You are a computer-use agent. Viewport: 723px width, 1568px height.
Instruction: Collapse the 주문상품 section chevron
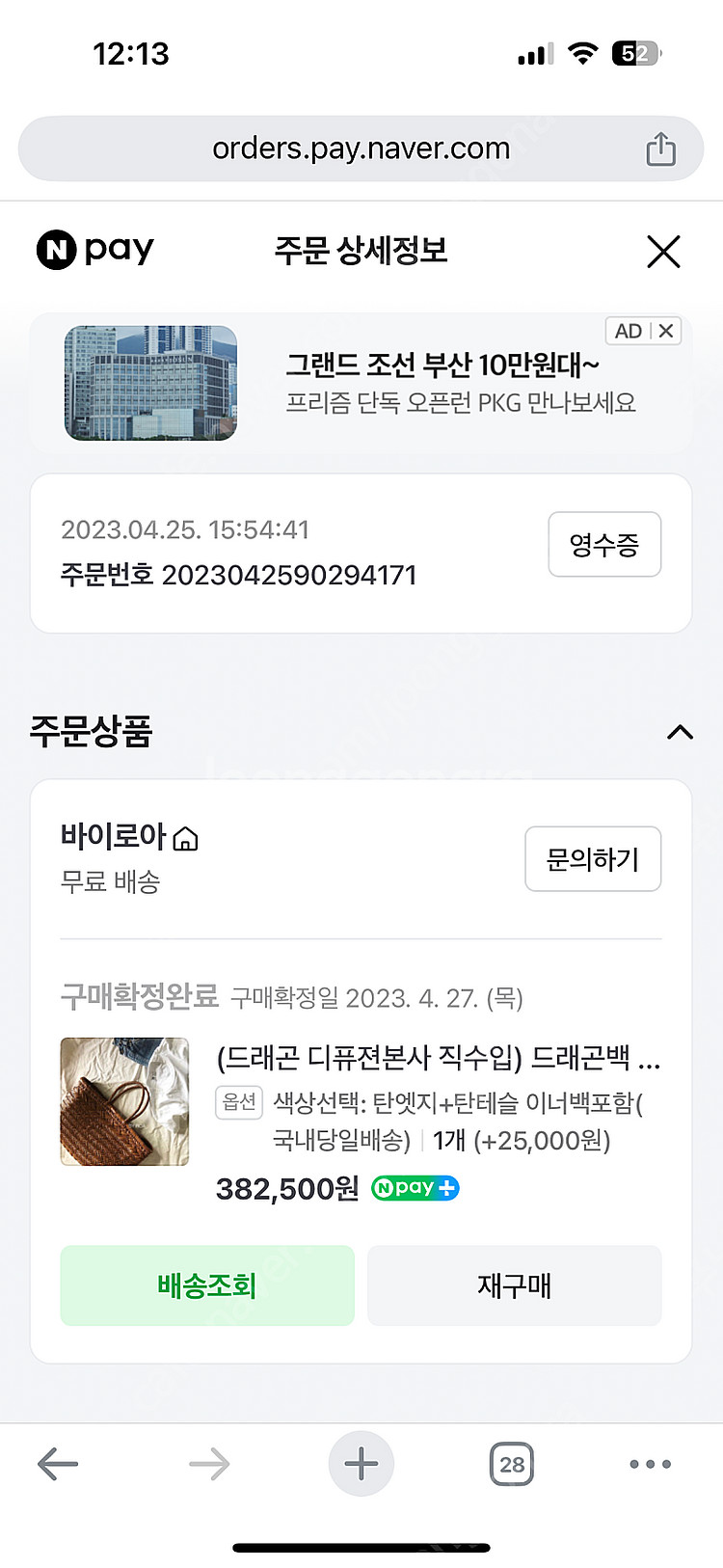click(681, 733)
